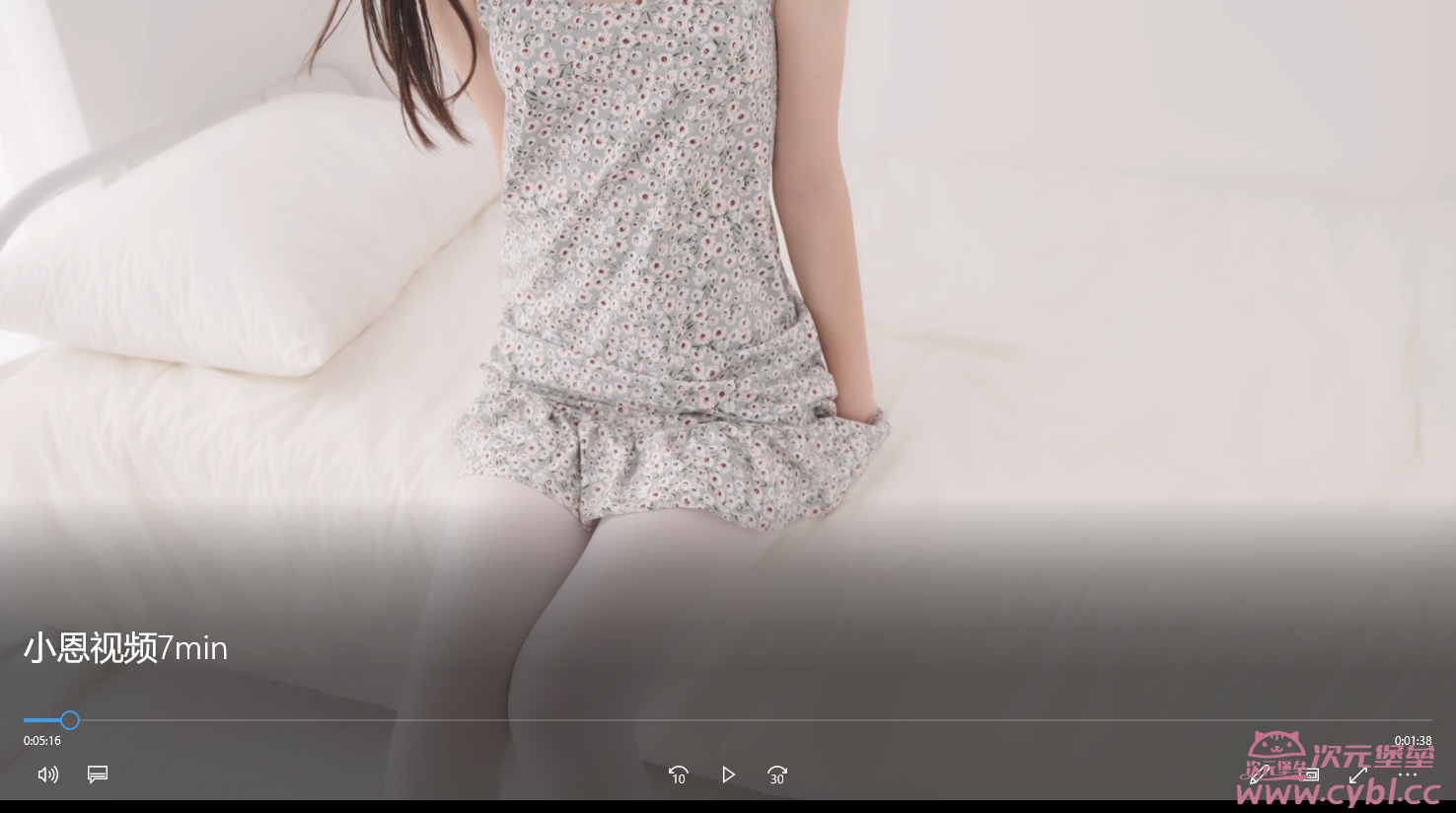Mute or adjust the volume
1456x813 pixels.
47,775
